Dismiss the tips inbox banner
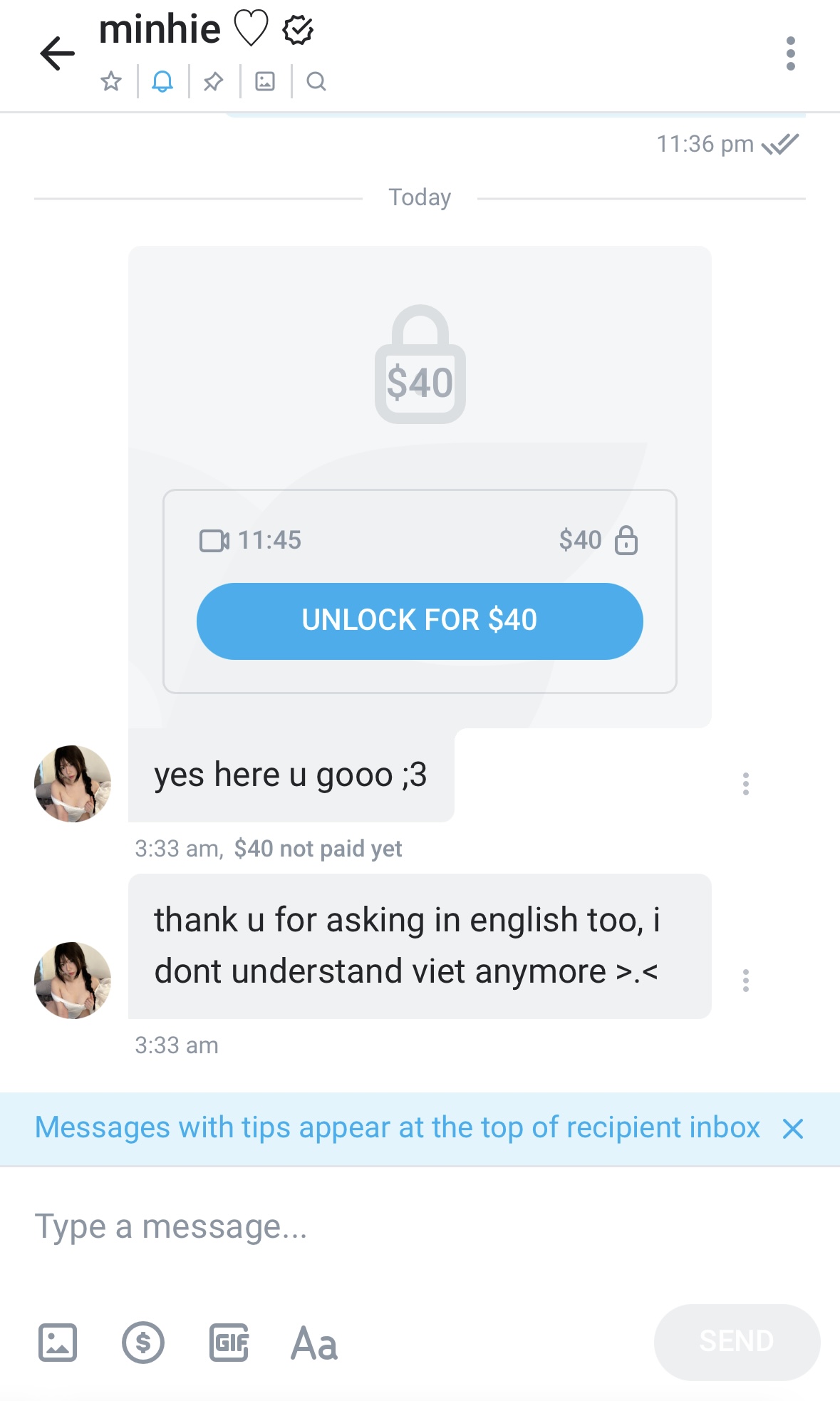 793,1129
